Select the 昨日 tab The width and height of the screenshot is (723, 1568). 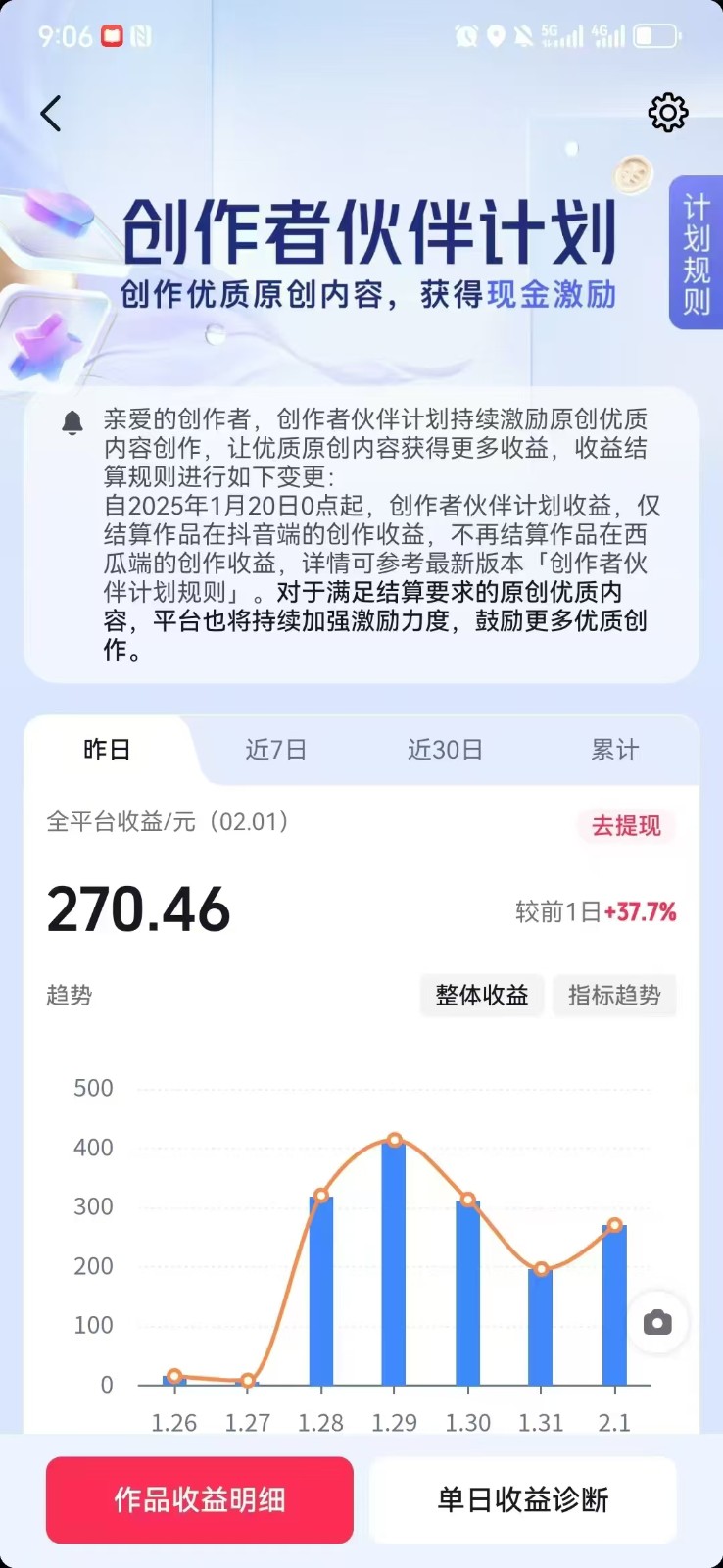click(x=107, y=750)
